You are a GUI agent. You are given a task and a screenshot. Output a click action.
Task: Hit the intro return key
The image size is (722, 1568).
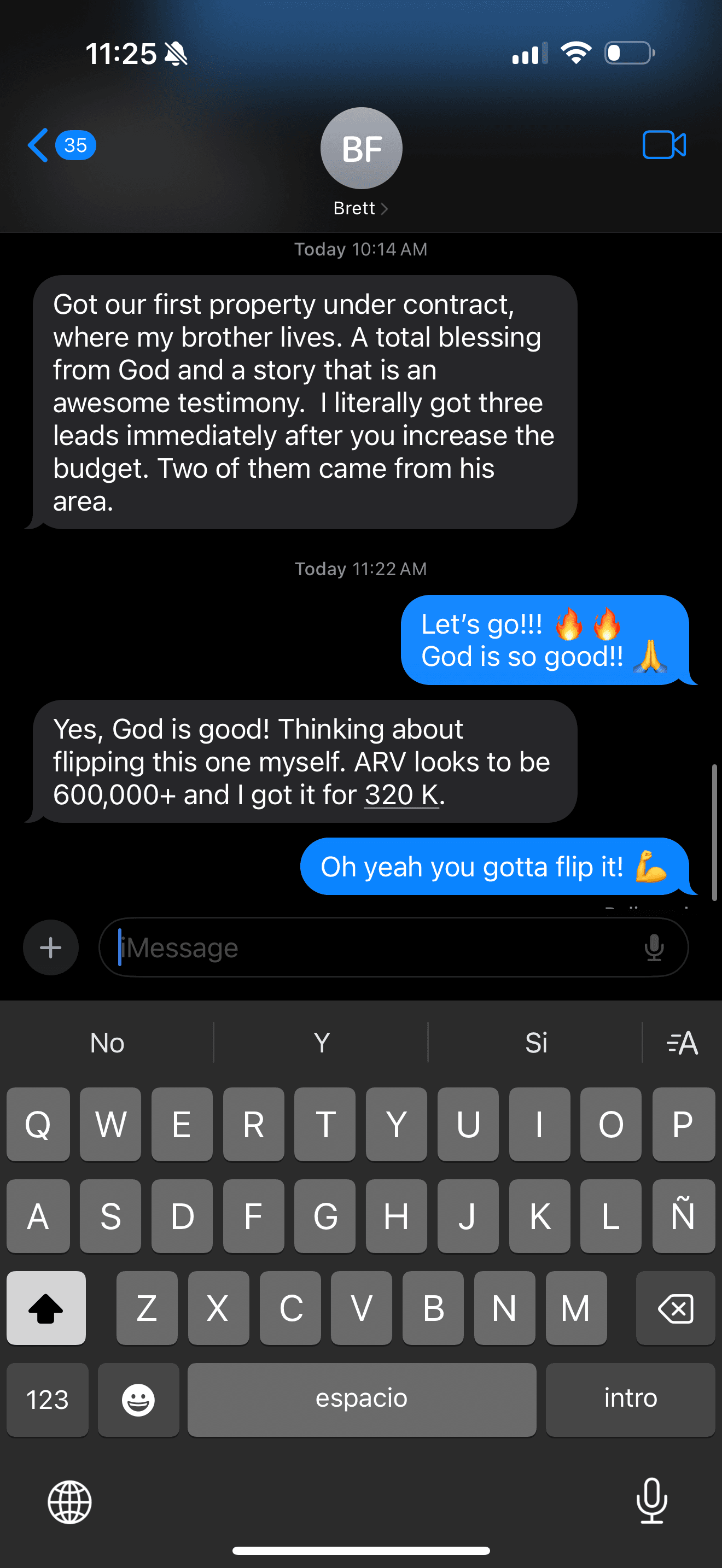coord(630,1400)
